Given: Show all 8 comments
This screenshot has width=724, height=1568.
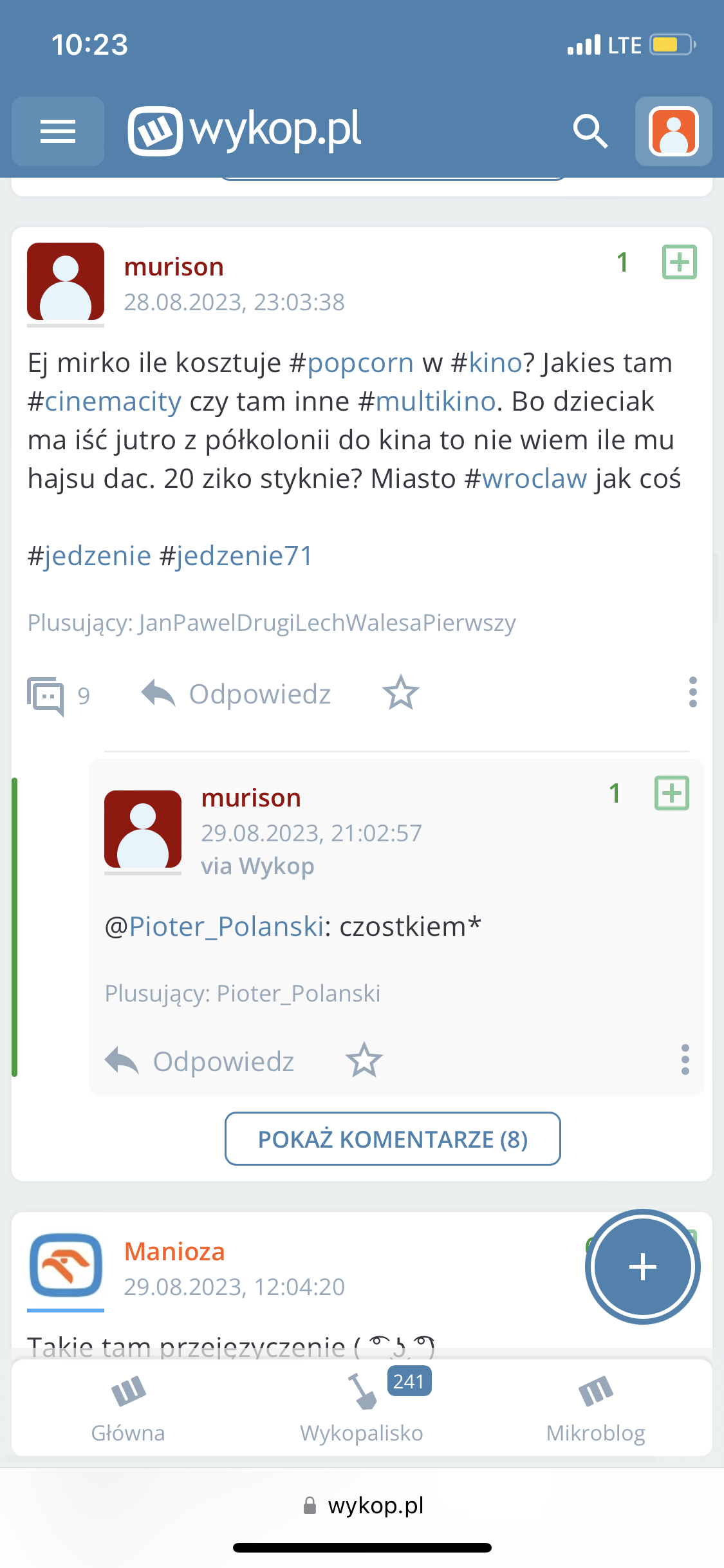Looking at the screenshot, I should pos(393,1139).
